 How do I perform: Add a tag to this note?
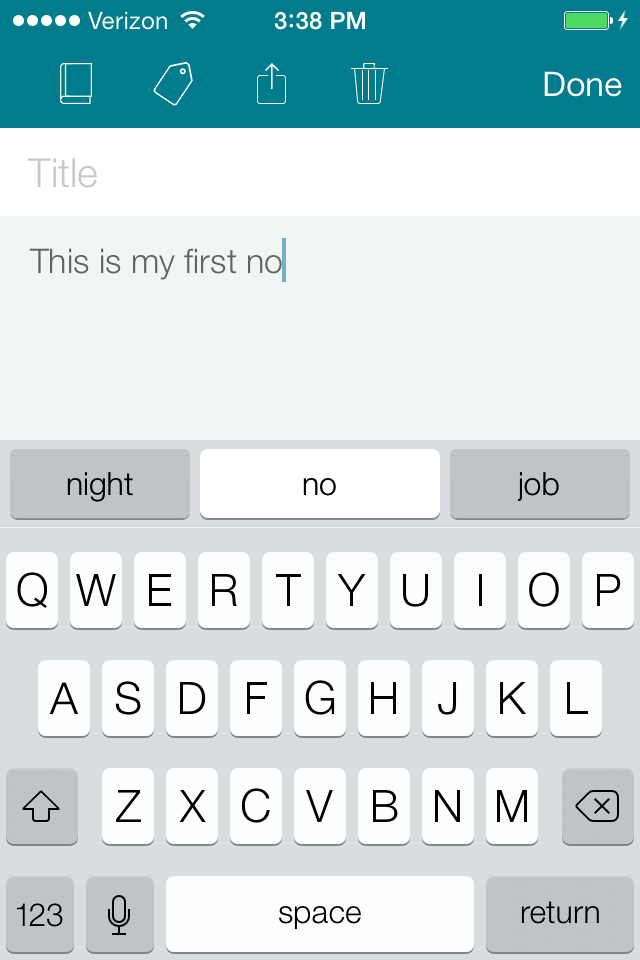pos(172,84)
